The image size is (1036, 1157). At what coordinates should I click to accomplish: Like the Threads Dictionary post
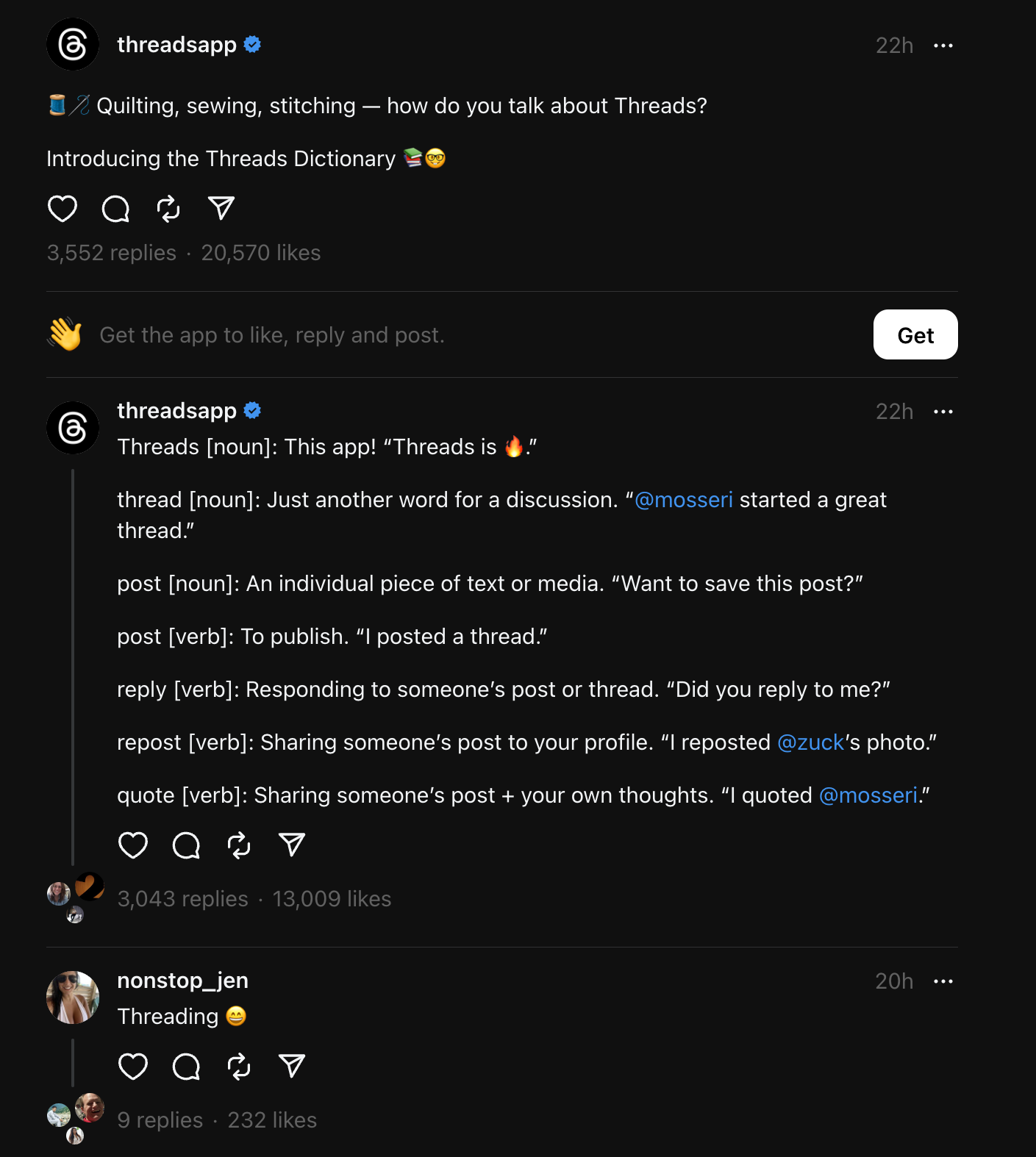[x=62, y=209]
